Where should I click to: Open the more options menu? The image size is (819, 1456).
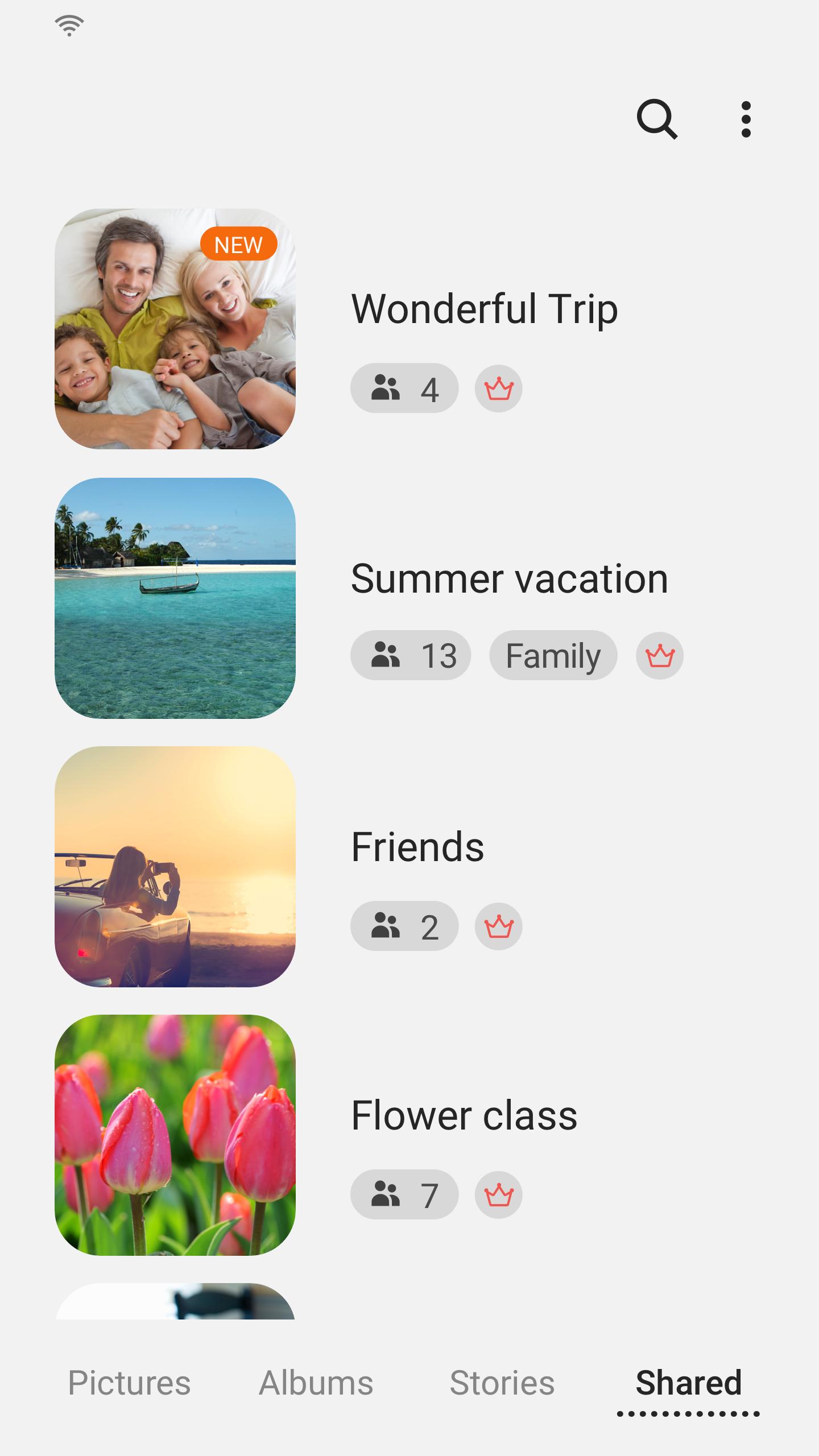click(x=746, y=119)
